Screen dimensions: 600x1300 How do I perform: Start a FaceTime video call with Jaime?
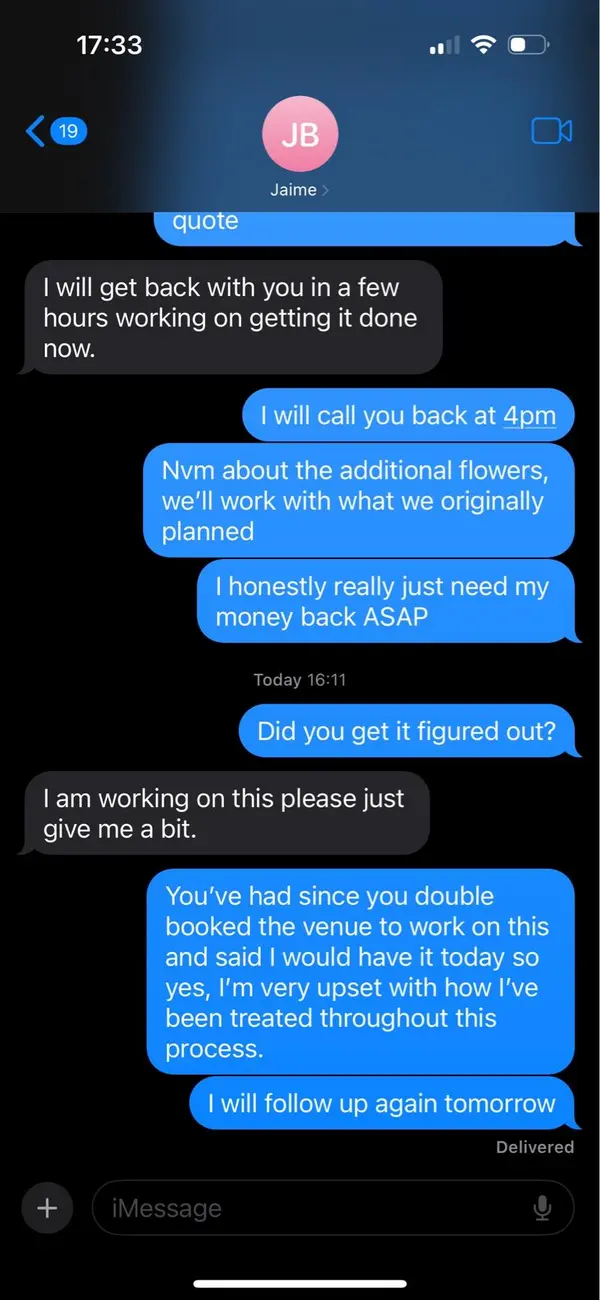[x=551, y=131]
